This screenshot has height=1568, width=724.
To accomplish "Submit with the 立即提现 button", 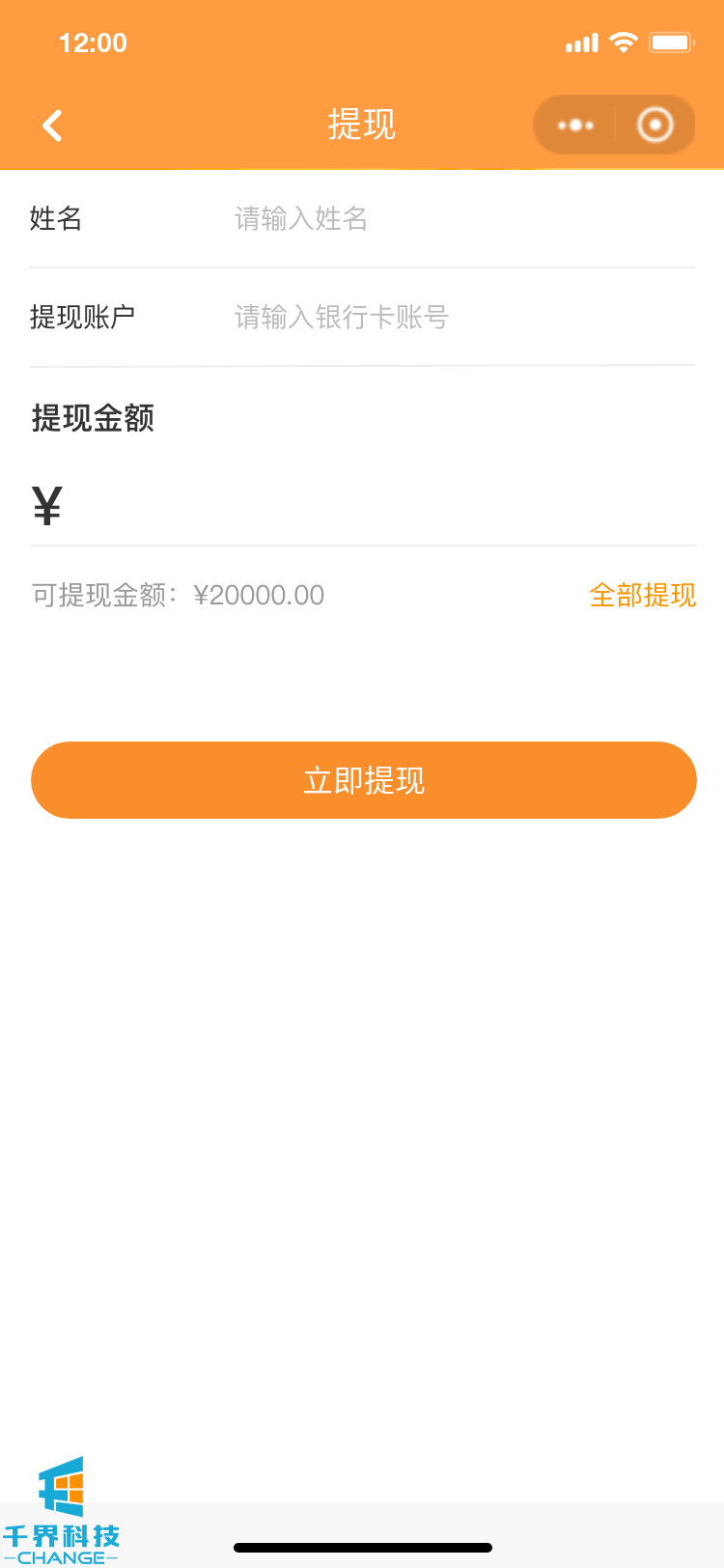I will (x=364, y=780).
